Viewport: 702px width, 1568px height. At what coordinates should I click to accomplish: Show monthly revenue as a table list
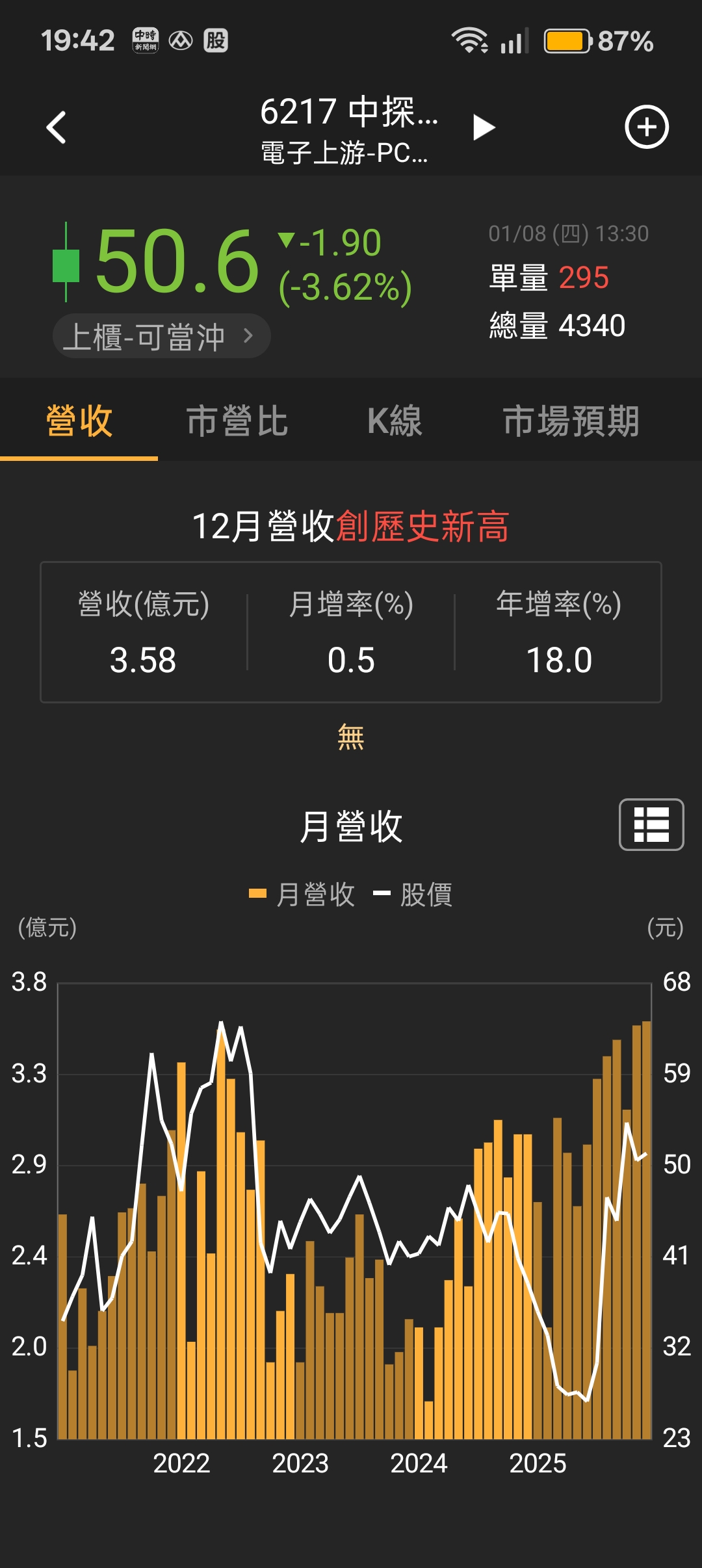pos(651,824)
